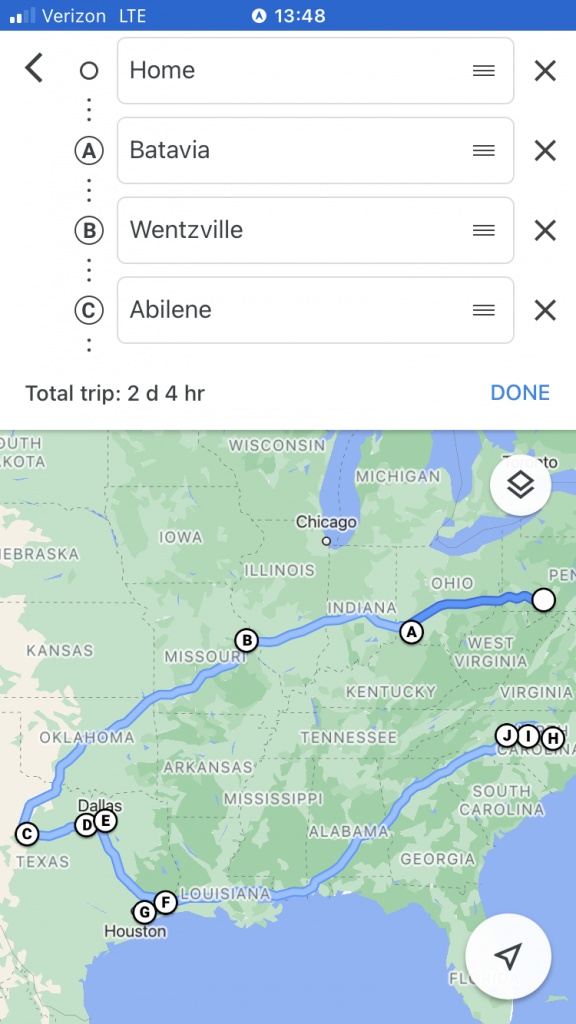Edit the Home starting point field
The image size is (576, 1024).
pyautogui.click(x=315, y=71)
